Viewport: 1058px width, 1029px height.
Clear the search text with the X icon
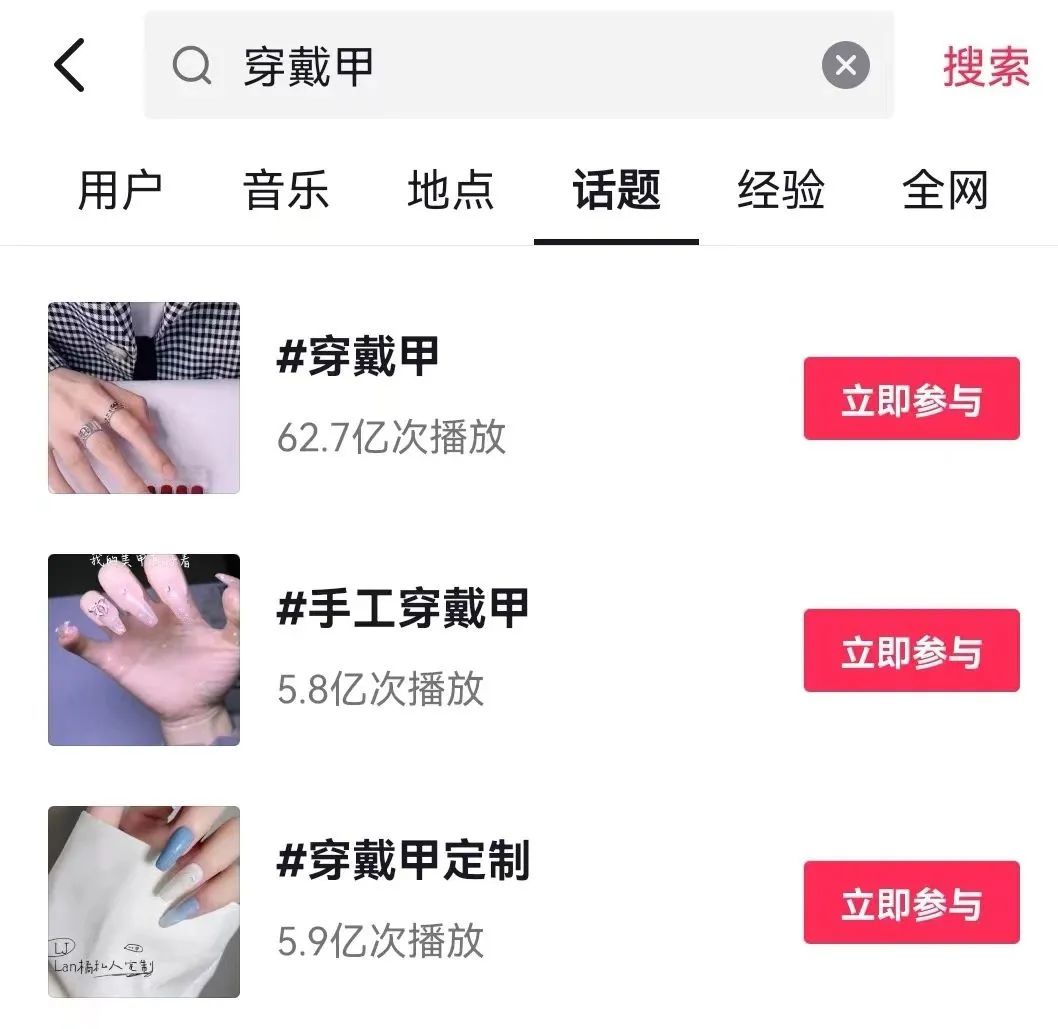[x=845, y=66]
